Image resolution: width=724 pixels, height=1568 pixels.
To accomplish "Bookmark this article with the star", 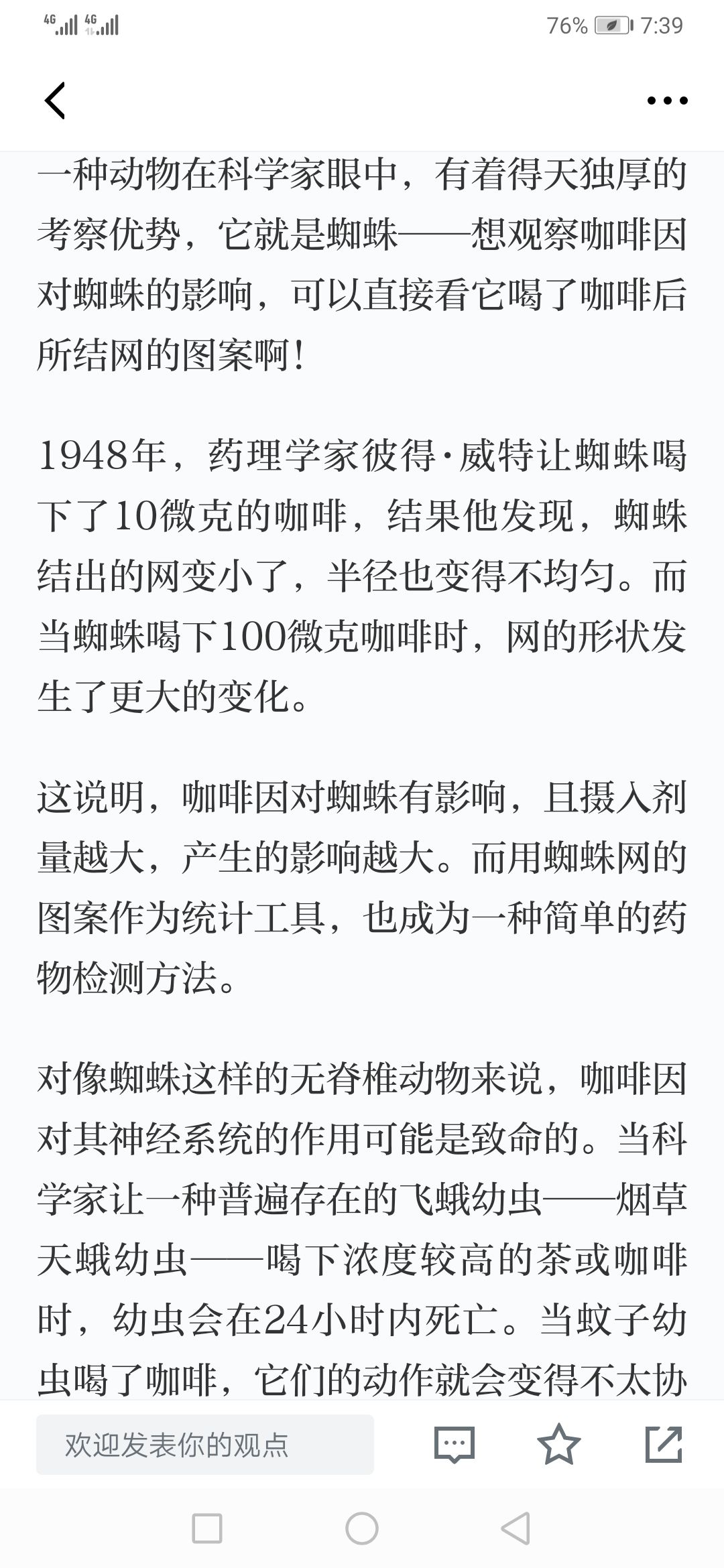I will [x=559, y=1444].
